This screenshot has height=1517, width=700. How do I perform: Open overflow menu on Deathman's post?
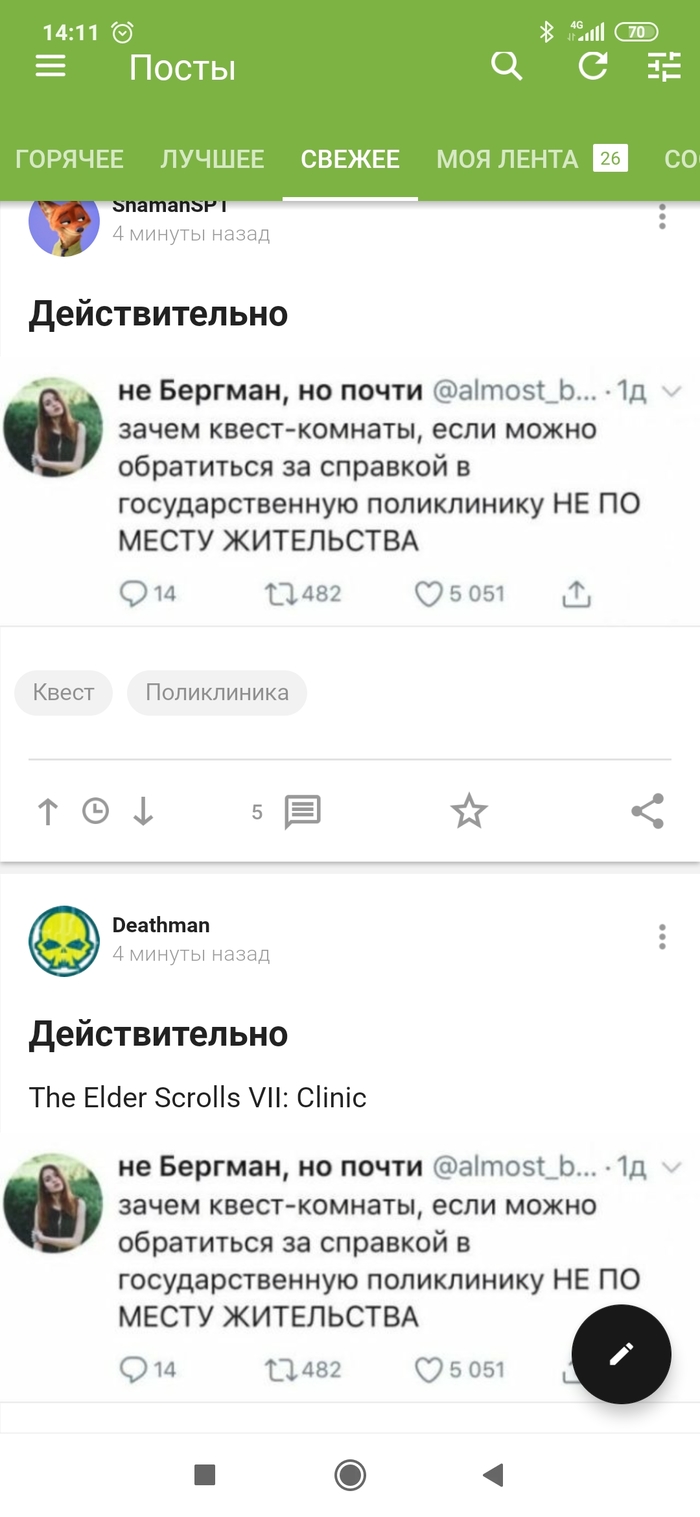(x=662, y=937)
